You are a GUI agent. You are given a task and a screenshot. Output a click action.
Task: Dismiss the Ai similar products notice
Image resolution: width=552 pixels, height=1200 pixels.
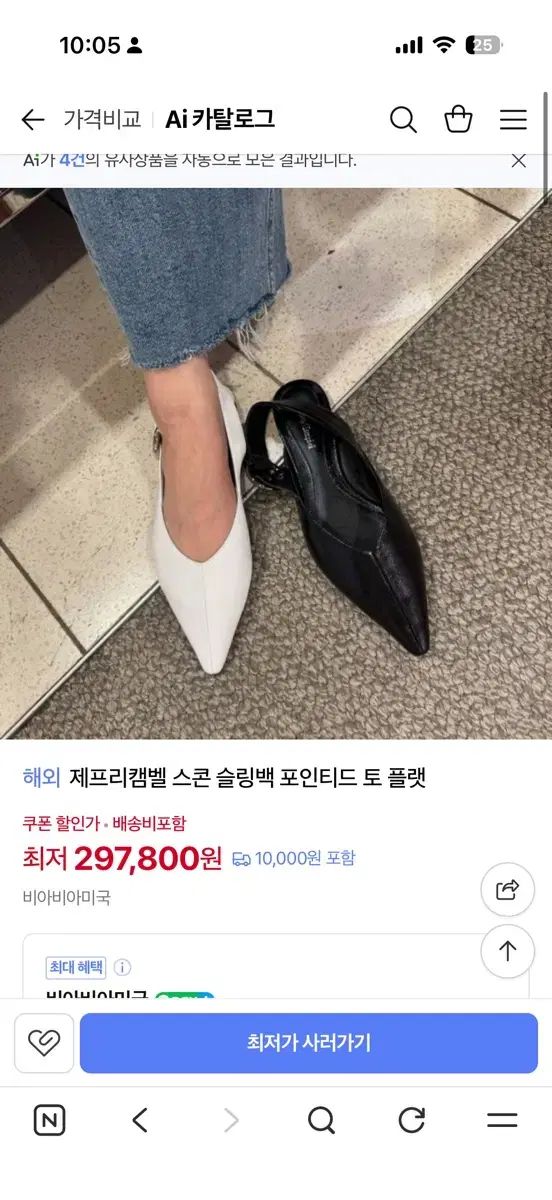pyautogui.click(x=518, y=160)
